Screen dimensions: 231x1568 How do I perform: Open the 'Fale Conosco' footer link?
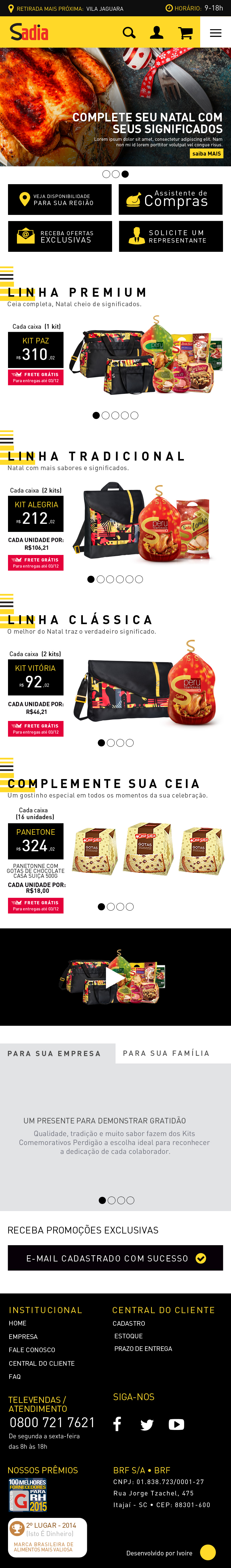click(x=32, y=1349)
